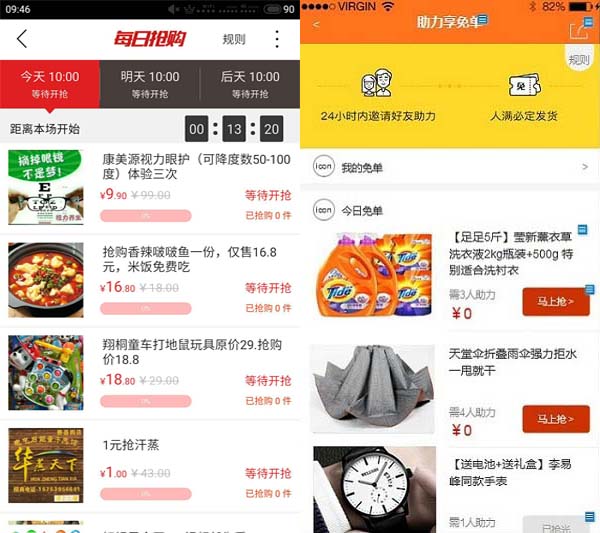This screenshot has height=533, width=600.
Task: Tap 马上抢 for the 天堂伞折叠雨伞
Action: (555, 419)
